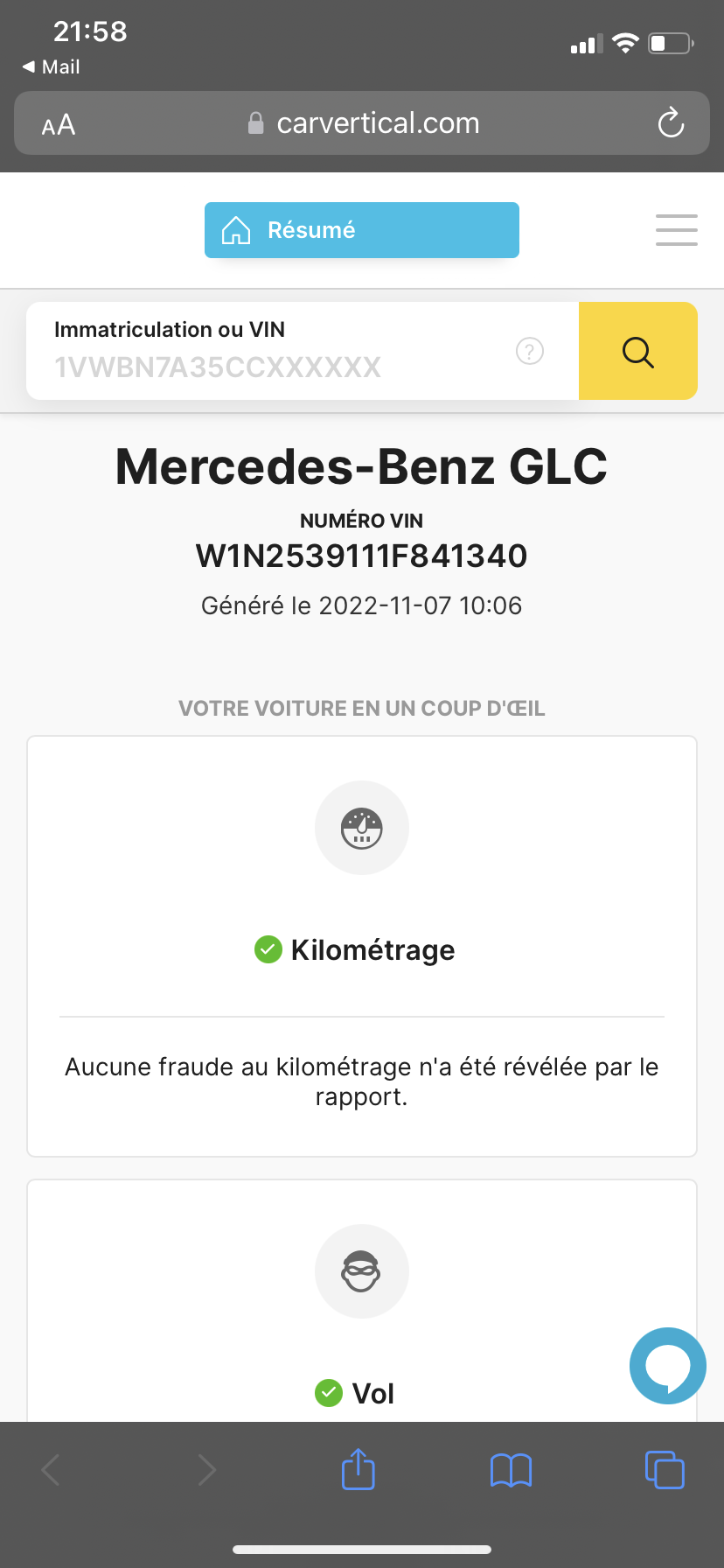The height and width of the screenshot is (1568, 724).
Task: Show open Safari tabs
Action: (664, 1470)
